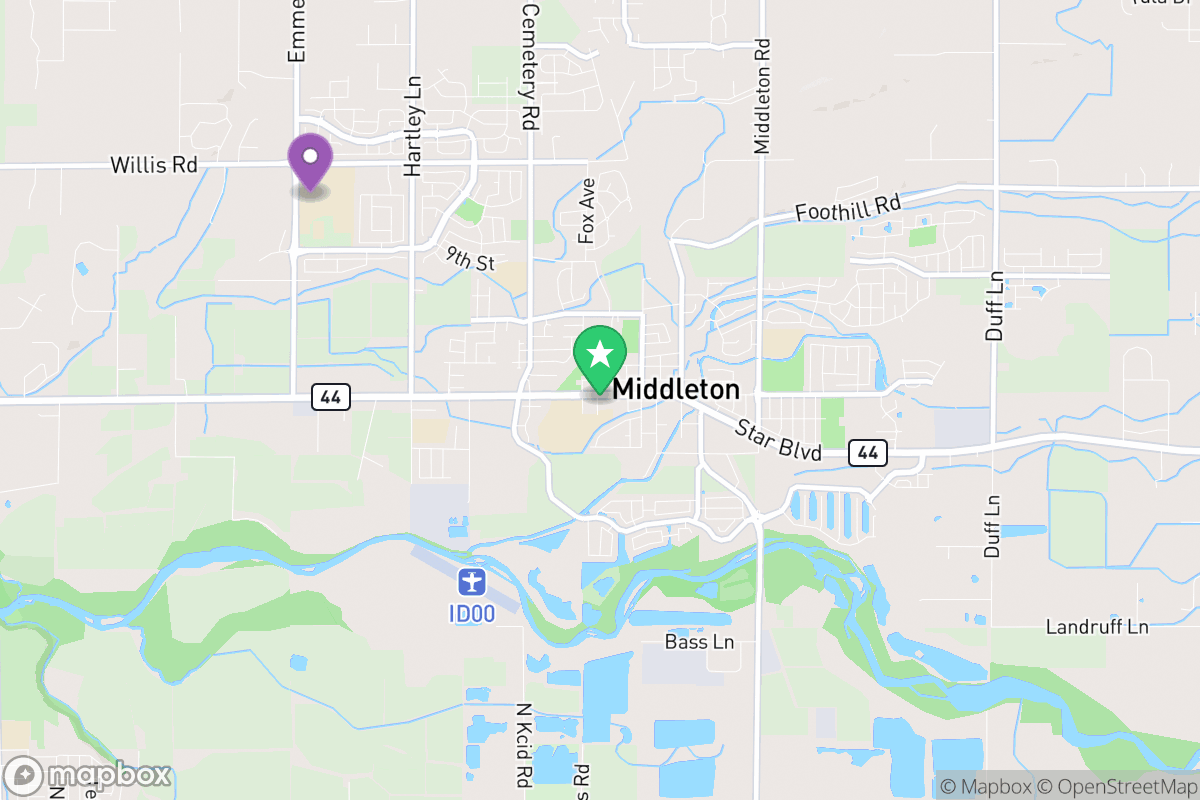Tap the purple pin on Willis Rd
The width and height of the screenshot is (1200, 800).
click(310, 158)
